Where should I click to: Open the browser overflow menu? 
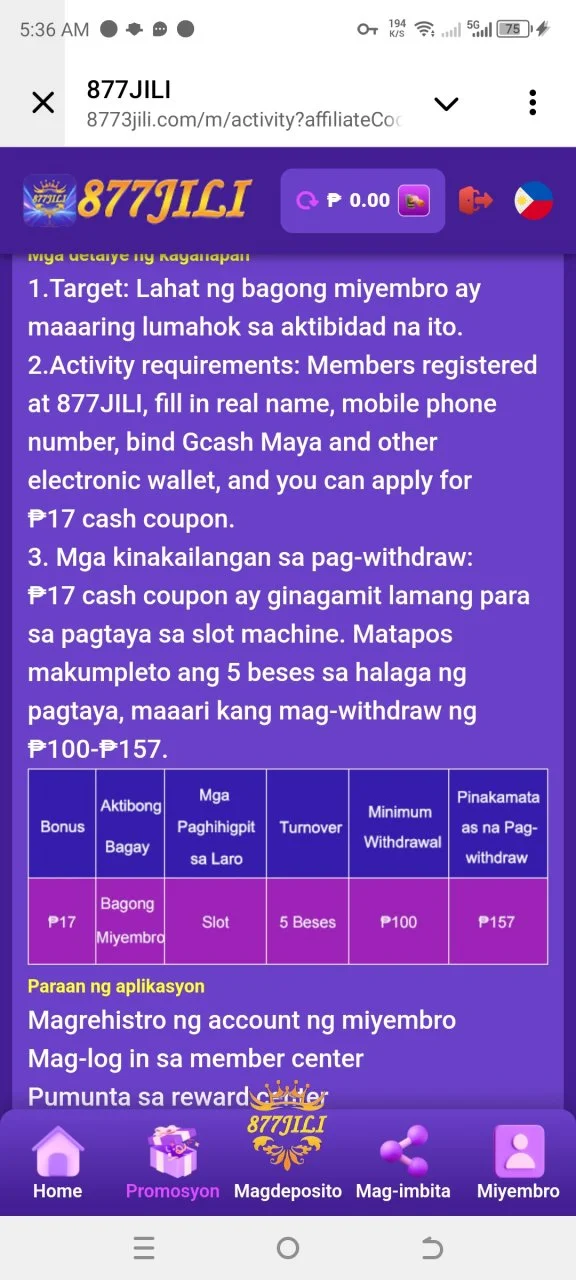533,102
